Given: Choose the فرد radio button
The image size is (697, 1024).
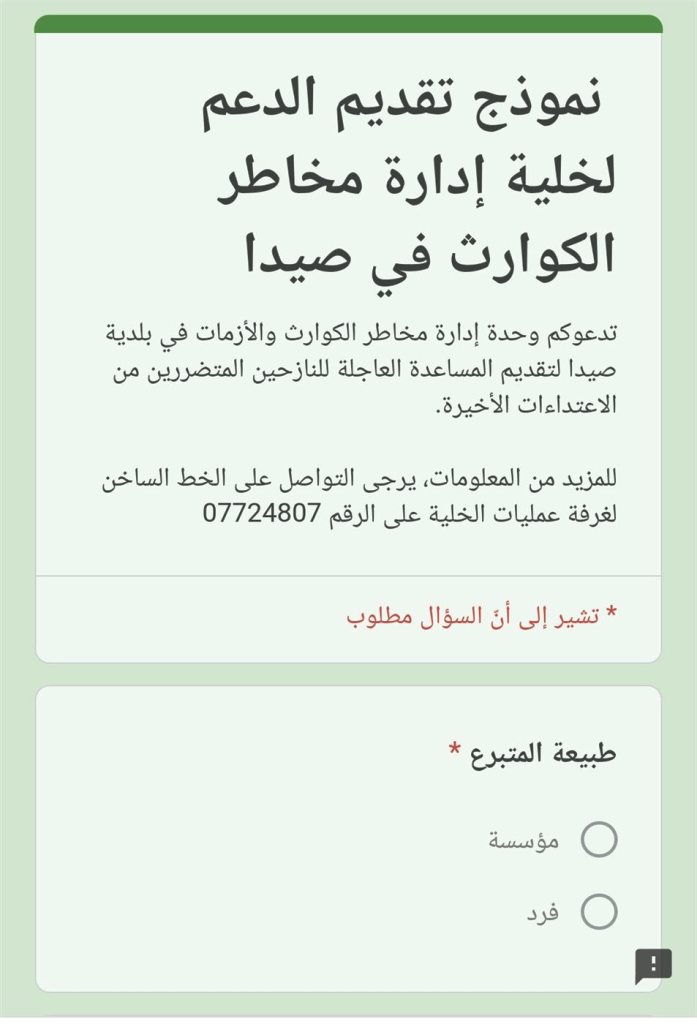Looking at the screenshot, I should tap(598, 911).
